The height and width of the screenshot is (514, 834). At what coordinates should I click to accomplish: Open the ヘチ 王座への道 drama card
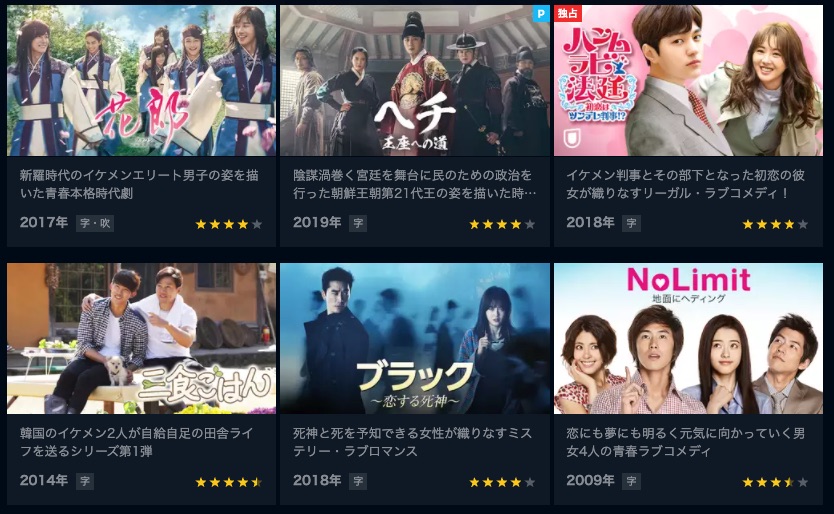point(414,81)
